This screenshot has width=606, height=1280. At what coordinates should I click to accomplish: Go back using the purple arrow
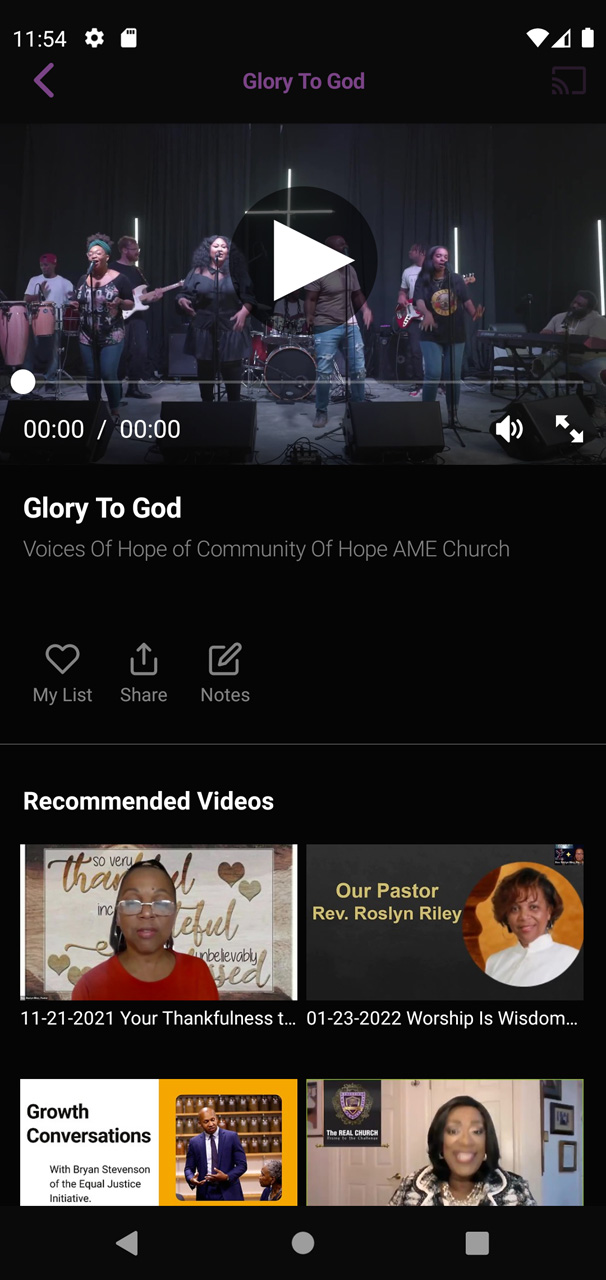44,81
